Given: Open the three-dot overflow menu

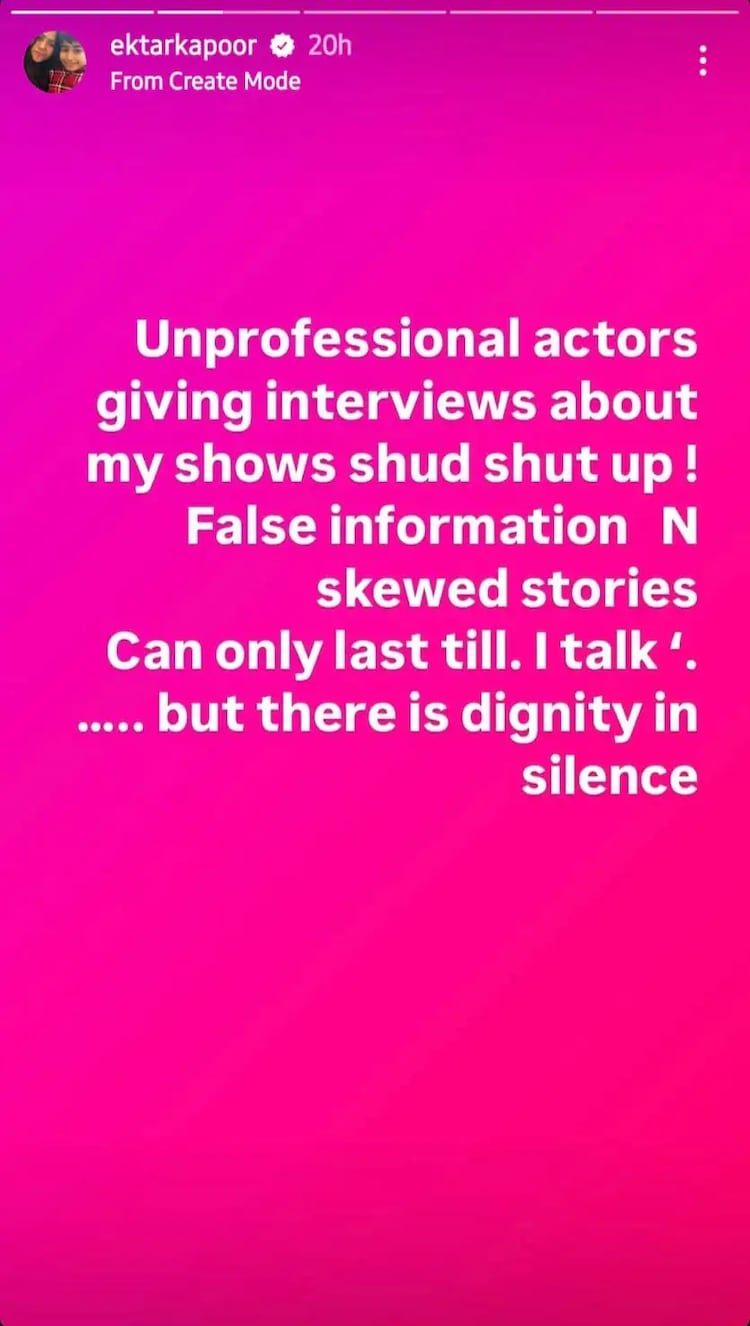Looking at the screenshot, I should [x=704, y=61].
